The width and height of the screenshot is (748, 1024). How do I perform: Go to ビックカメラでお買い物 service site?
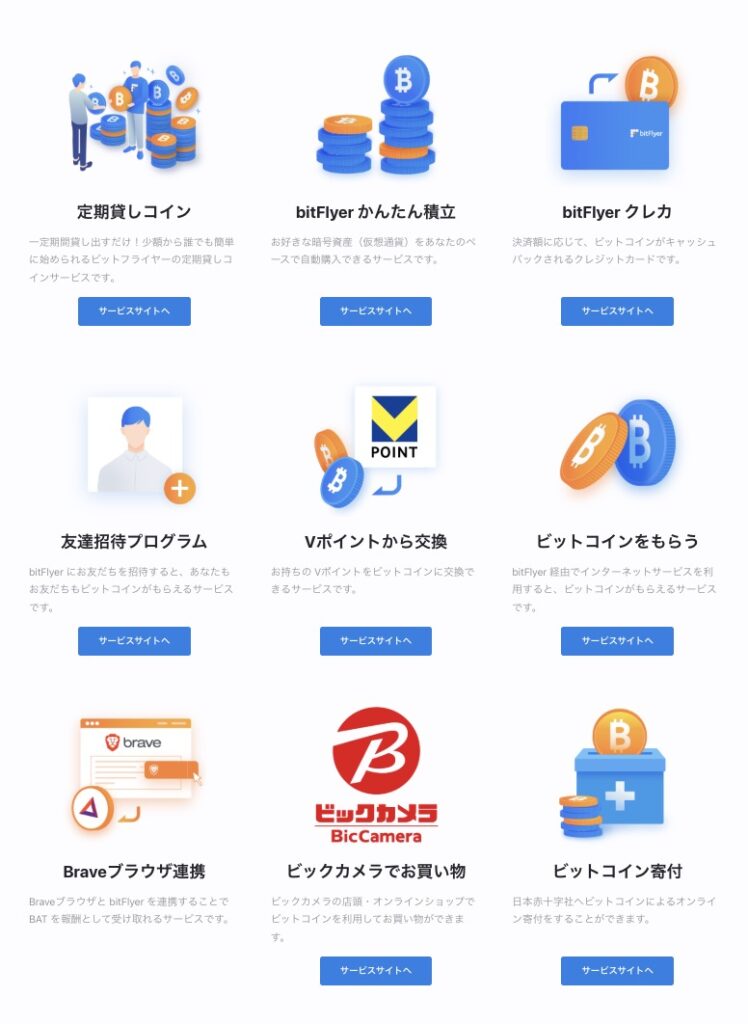pos(375,971)
